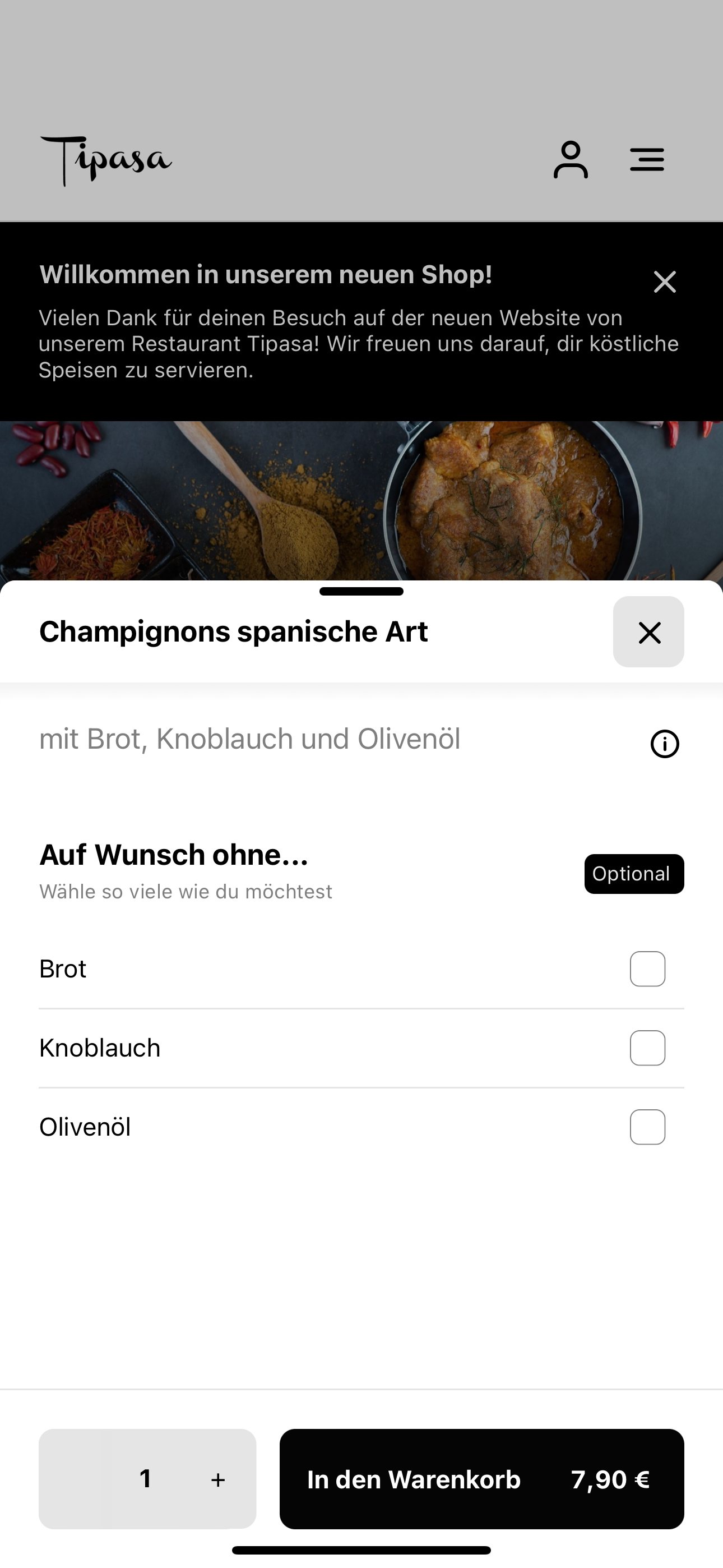Close the Champignons spanische Art sheet
This screenshot has height=1568, width=723.
point(649,632)
